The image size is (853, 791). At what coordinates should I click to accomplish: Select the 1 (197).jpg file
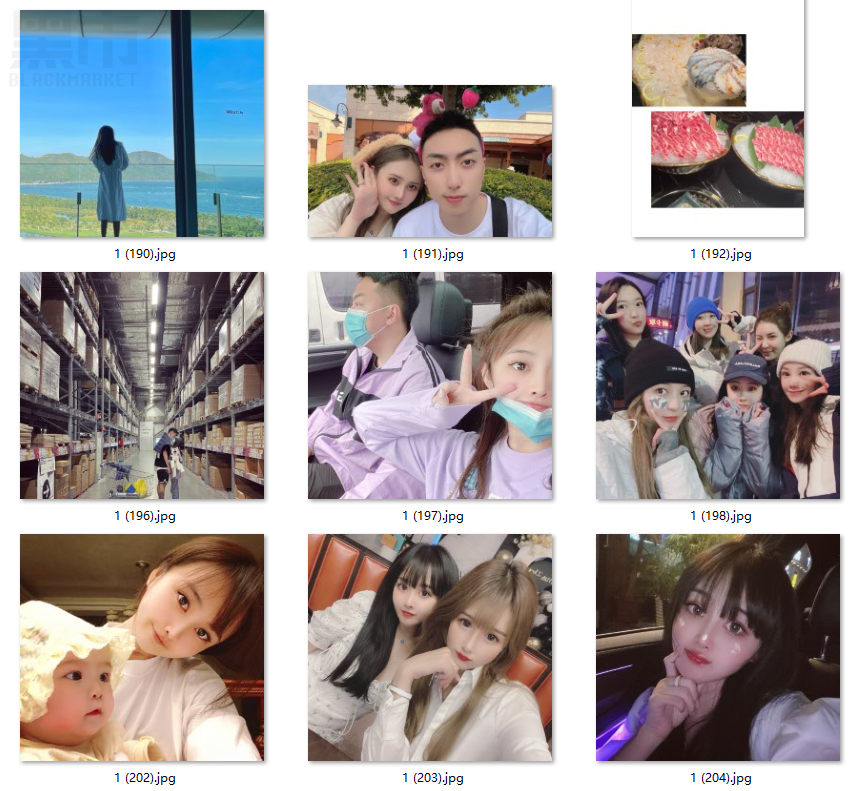tap(430, 386)
